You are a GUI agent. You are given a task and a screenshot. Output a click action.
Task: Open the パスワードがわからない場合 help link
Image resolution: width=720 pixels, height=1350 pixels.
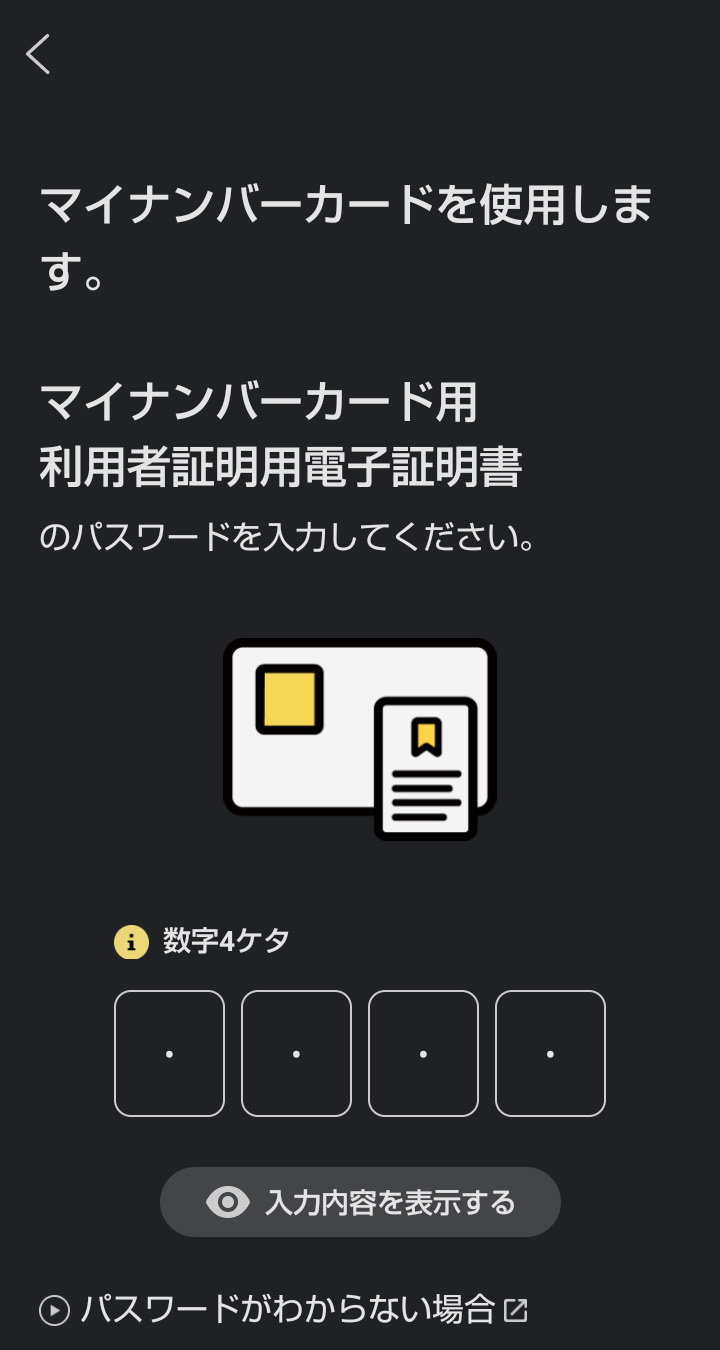coord(286,1309)
